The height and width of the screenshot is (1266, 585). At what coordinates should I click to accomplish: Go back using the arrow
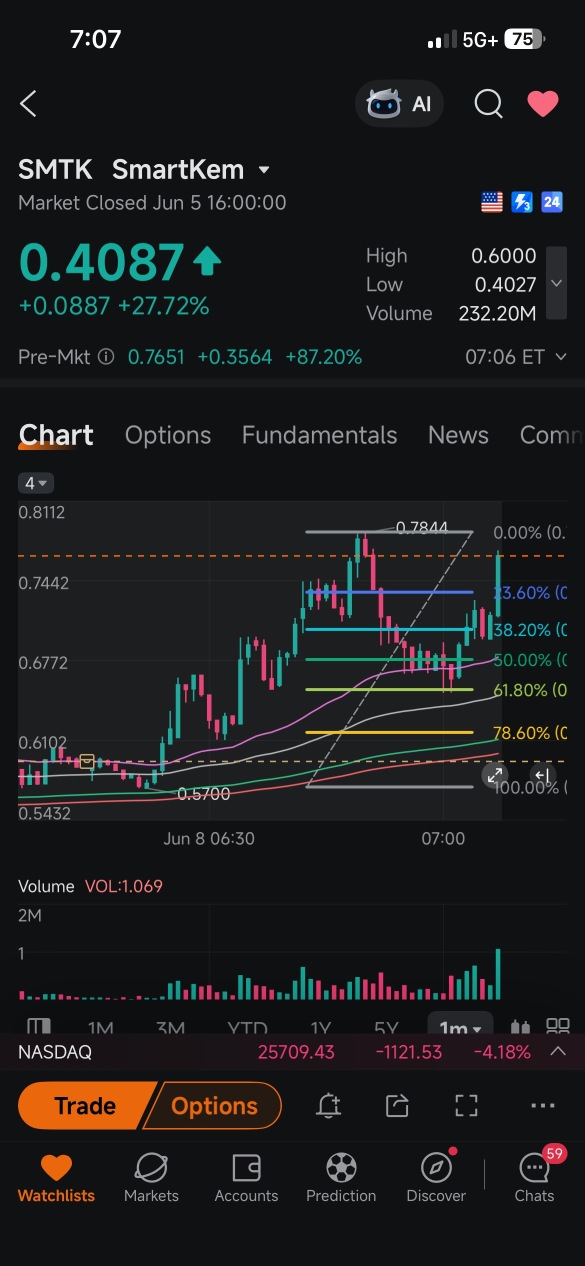pos(28,103)
